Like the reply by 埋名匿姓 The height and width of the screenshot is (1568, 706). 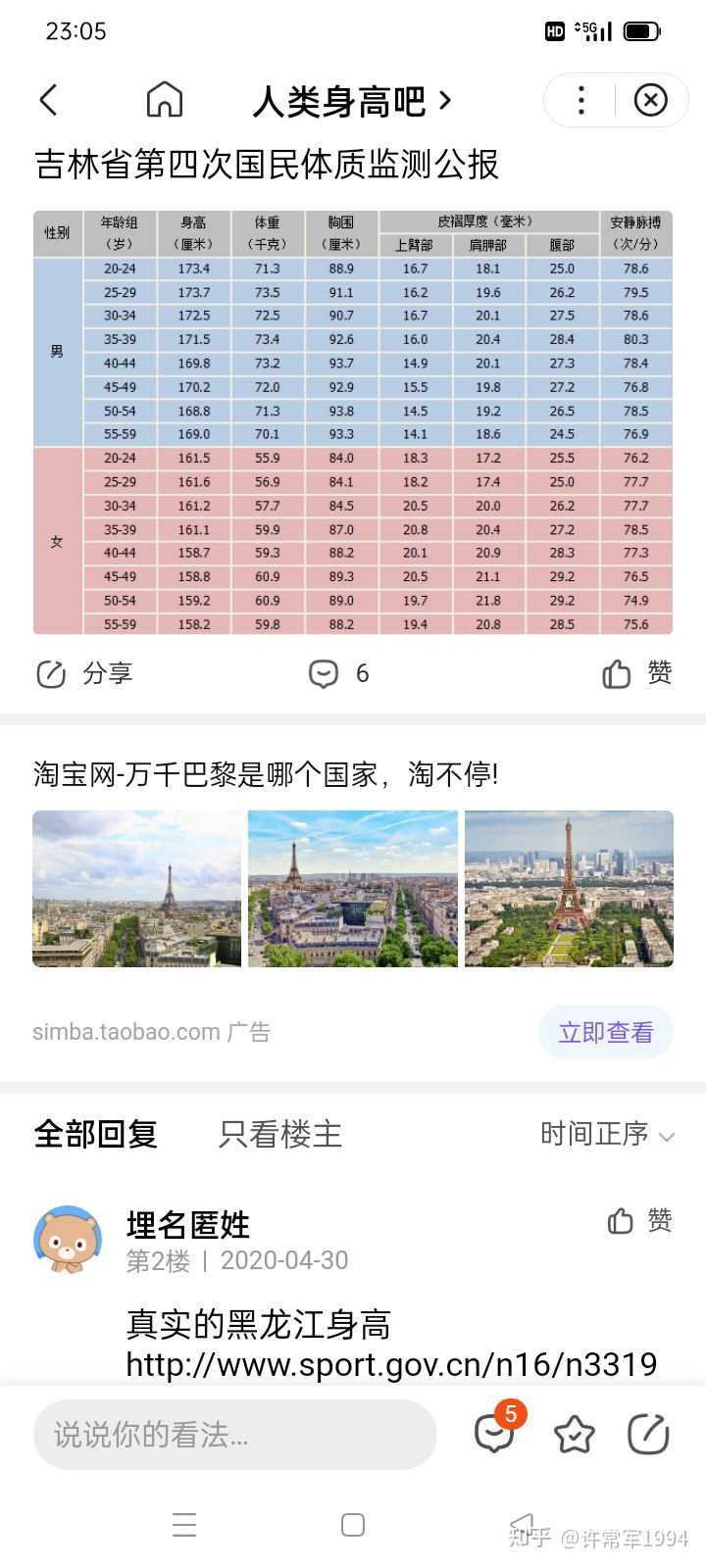pos(639,1220)
